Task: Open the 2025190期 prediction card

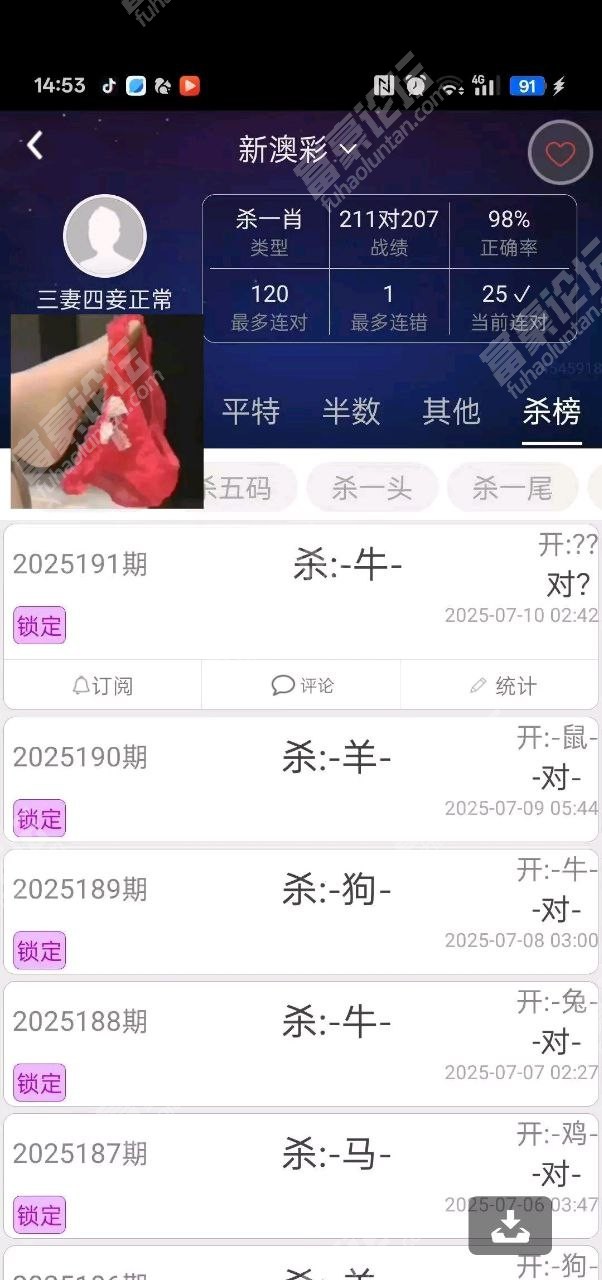Action: tap(300, 778)
